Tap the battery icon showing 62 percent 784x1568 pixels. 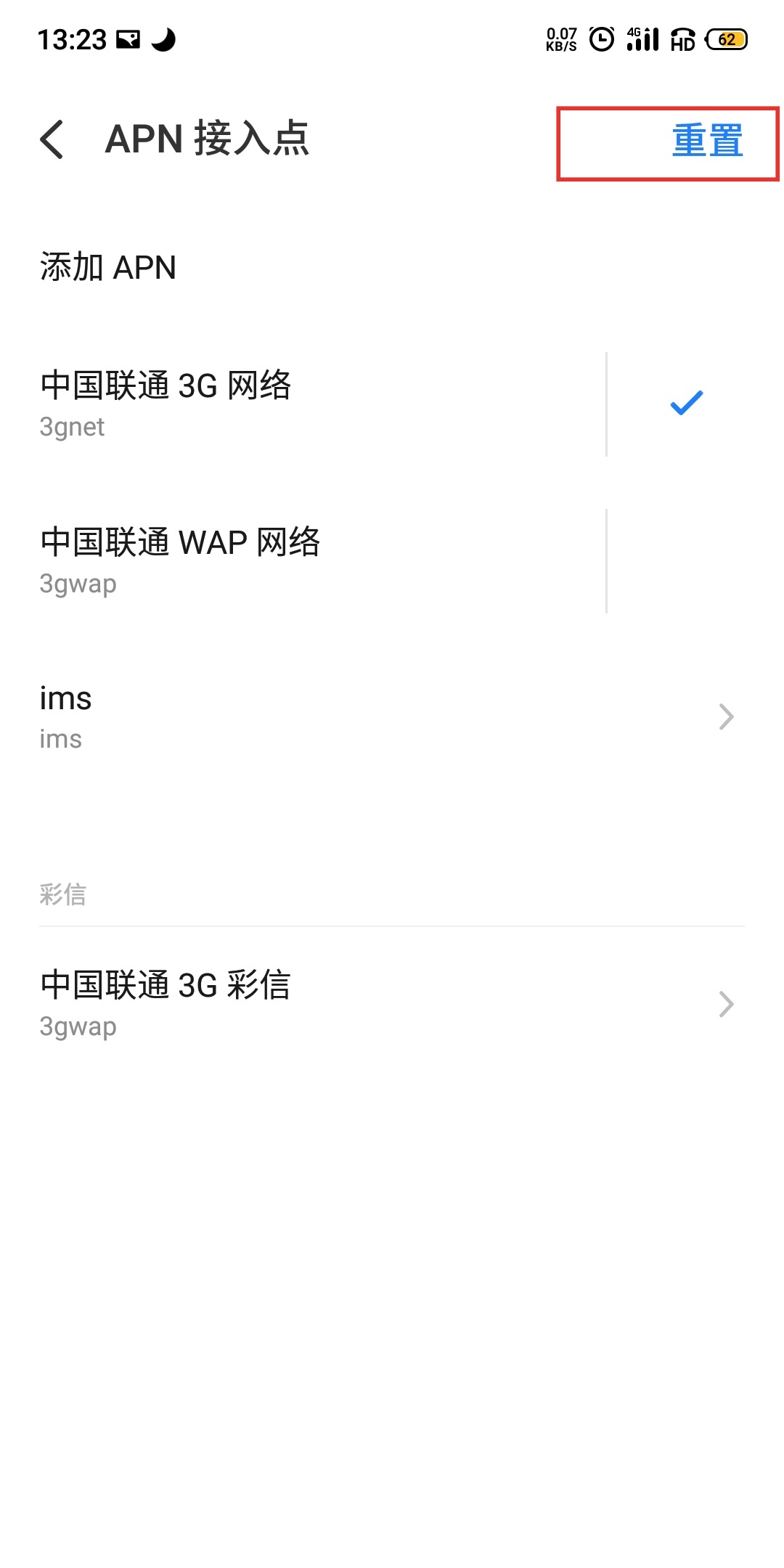[x=726, y=40]
